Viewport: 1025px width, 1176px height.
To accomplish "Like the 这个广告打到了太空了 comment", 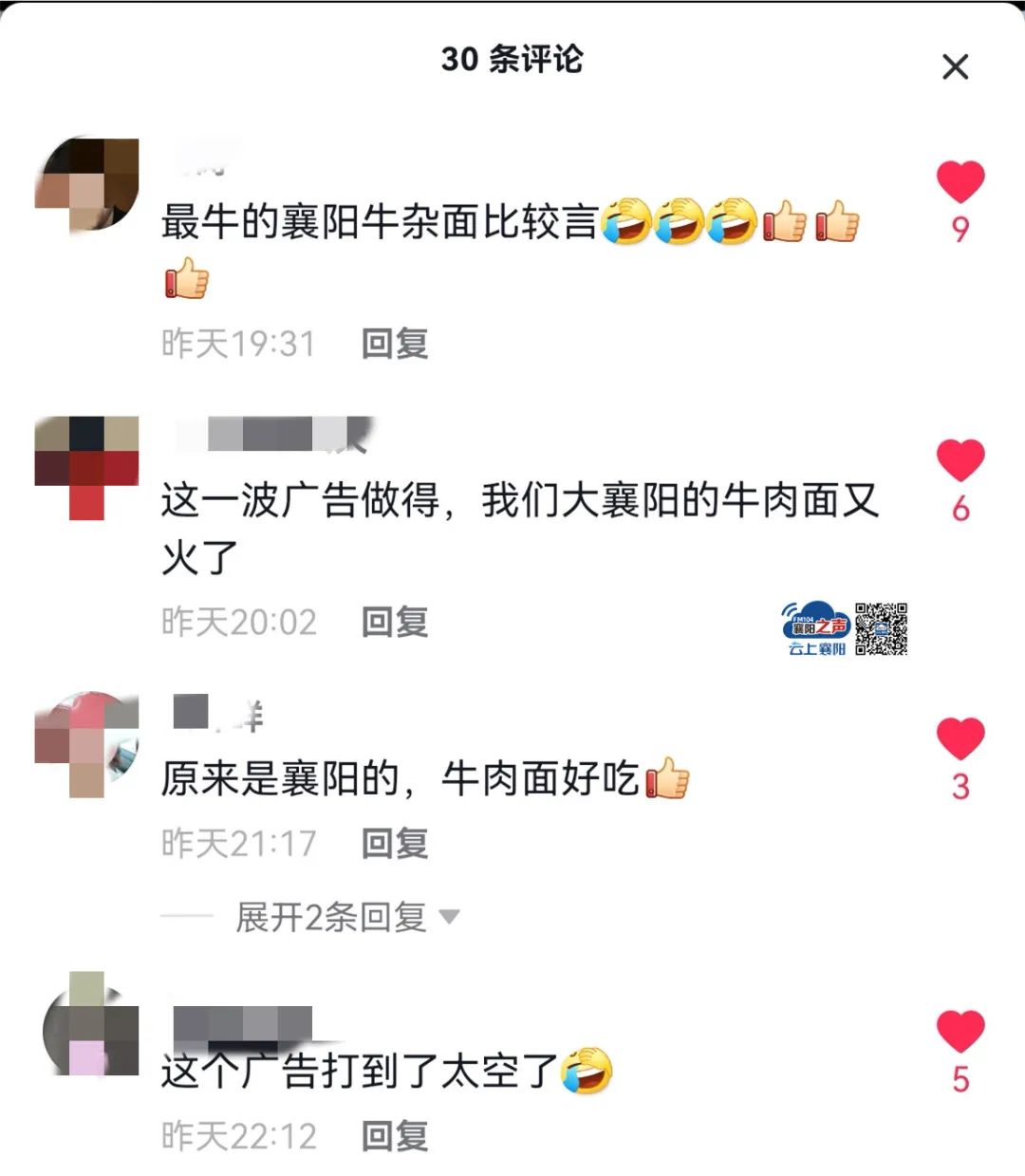I will tap(960, 1032).
